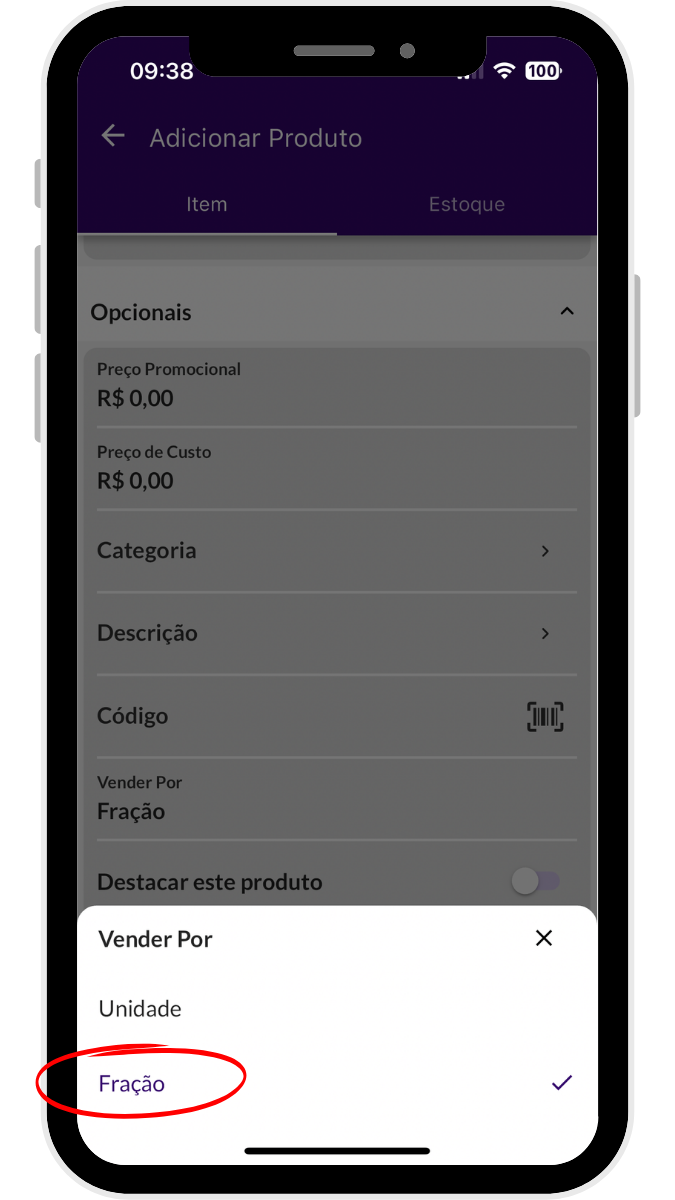Toggle Destacar este produto switch
675x1200 pixels.
(536, 881)
